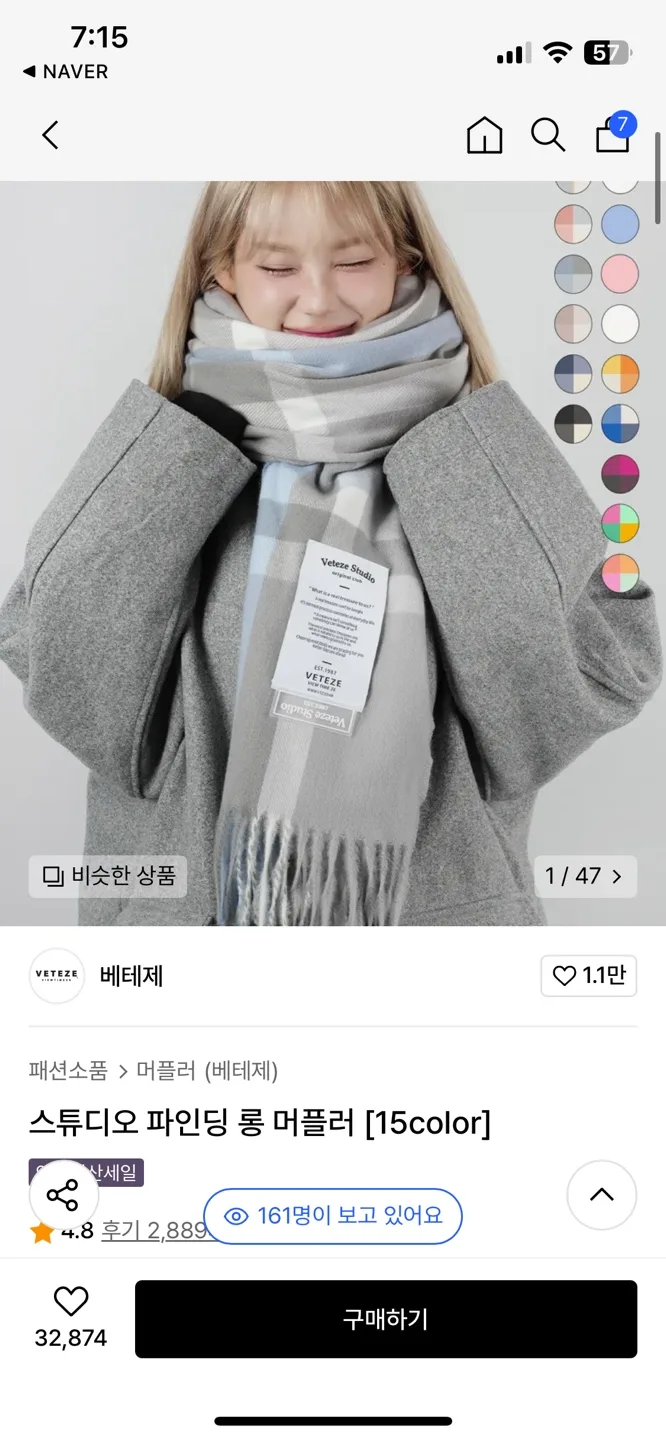The image size is (666, 1440).
Task: Open the 패션소품 category link
Action: pos(68,1071)
